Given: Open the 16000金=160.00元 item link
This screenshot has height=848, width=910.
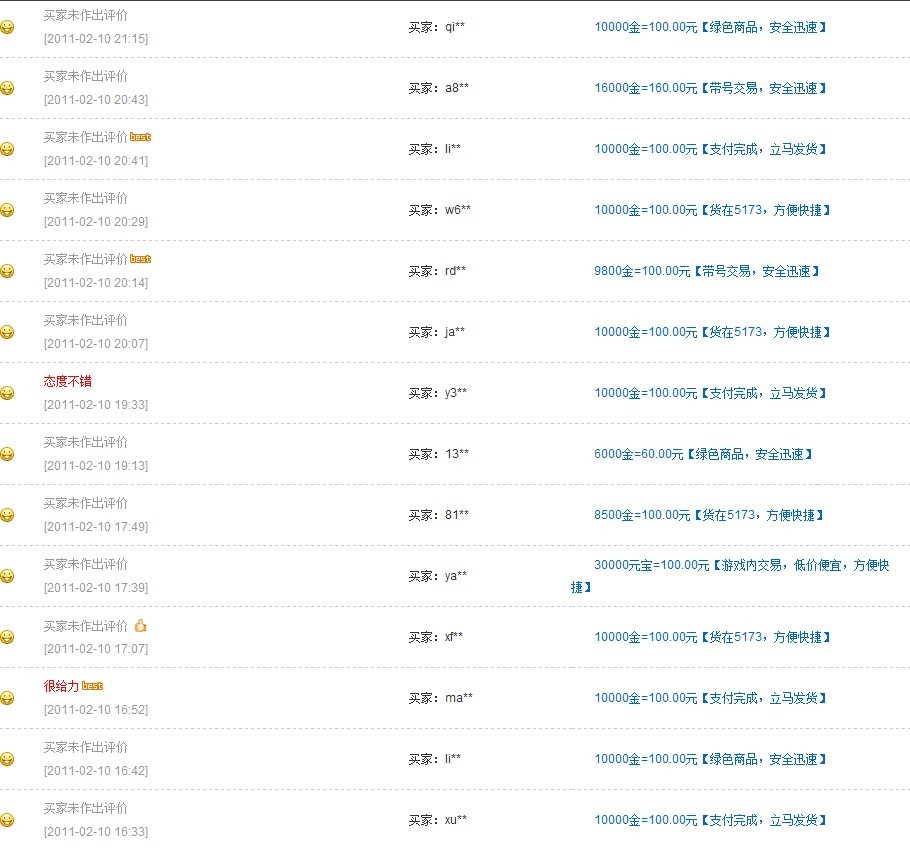Looking at the screenshot, I should coord(711,88).
